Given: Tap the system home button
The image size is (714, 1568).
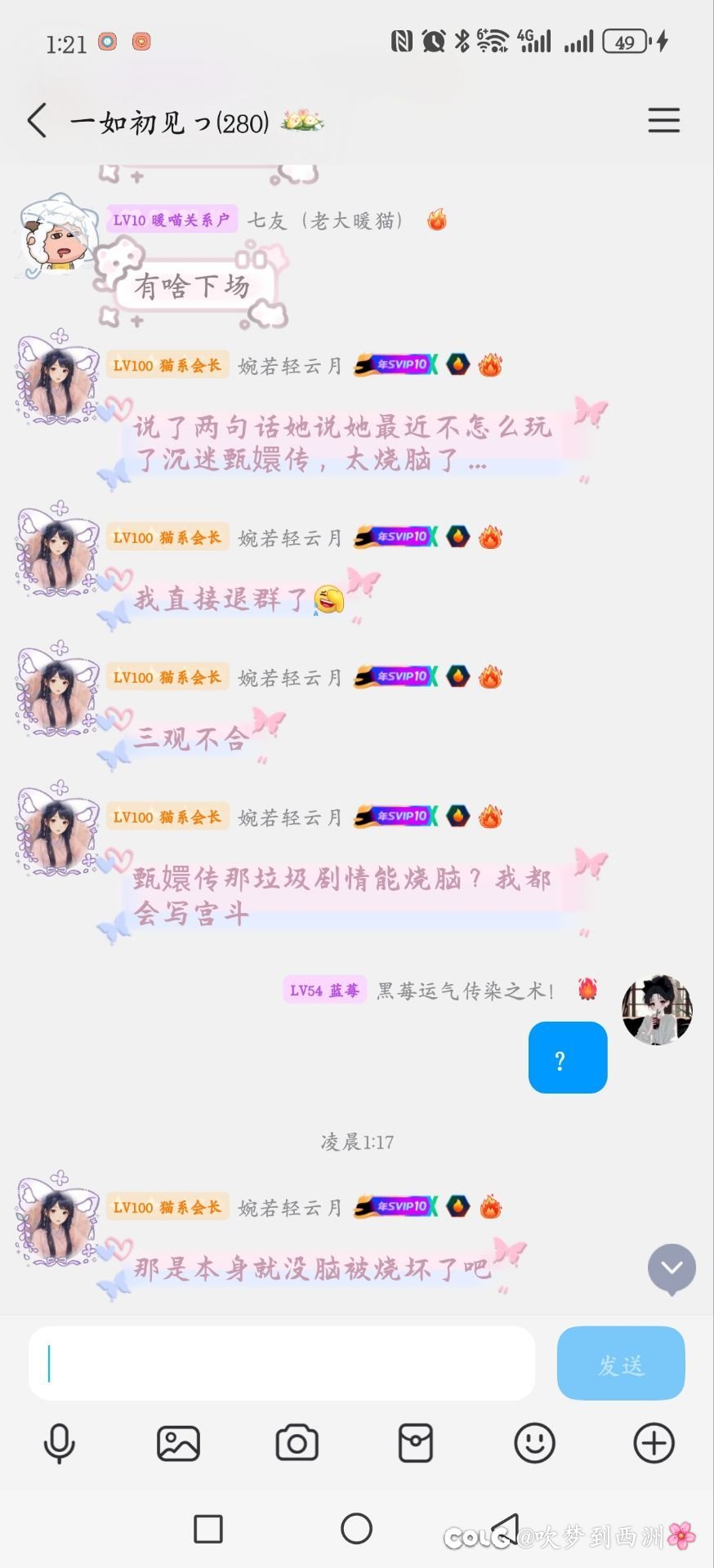Looking at the screenshot, I should coord(356,1528).
